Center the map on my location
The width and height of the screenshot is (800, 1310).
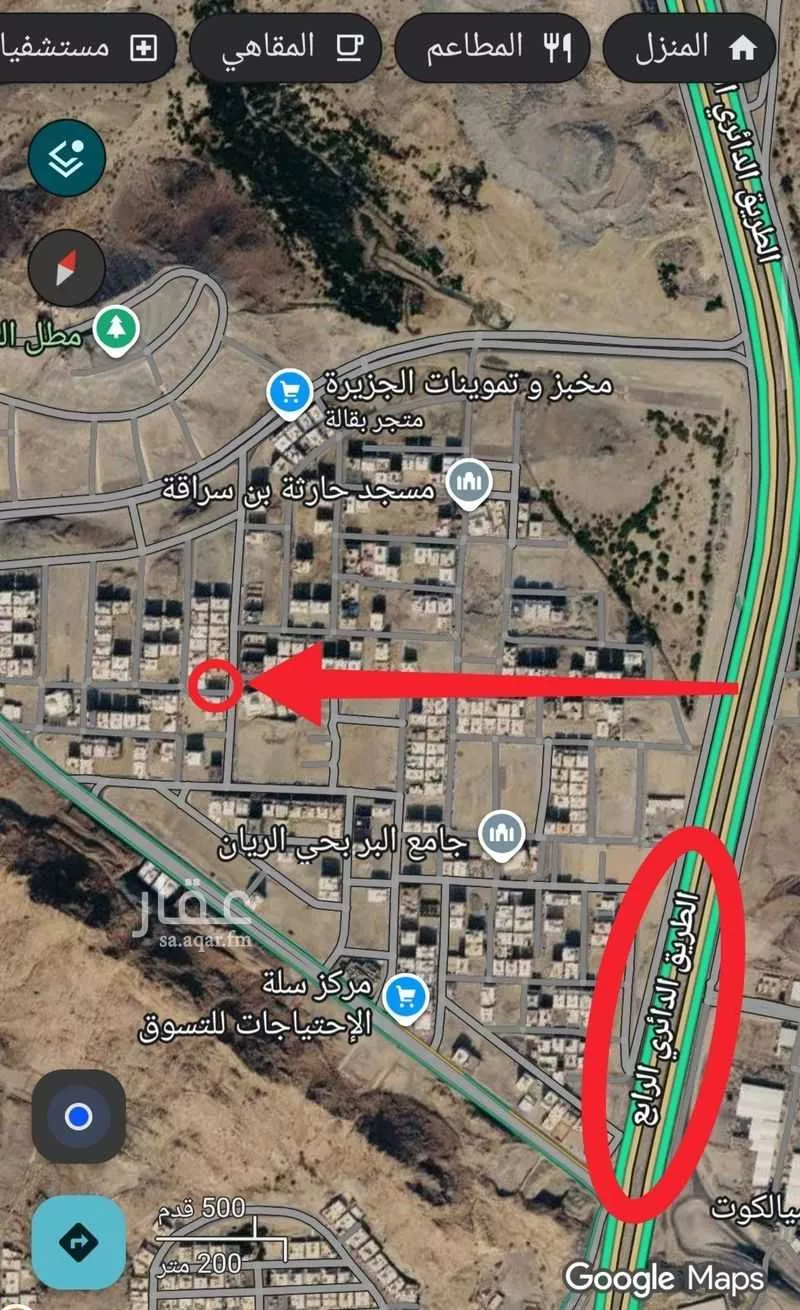pyautogui.click(x=79, y=1117)
